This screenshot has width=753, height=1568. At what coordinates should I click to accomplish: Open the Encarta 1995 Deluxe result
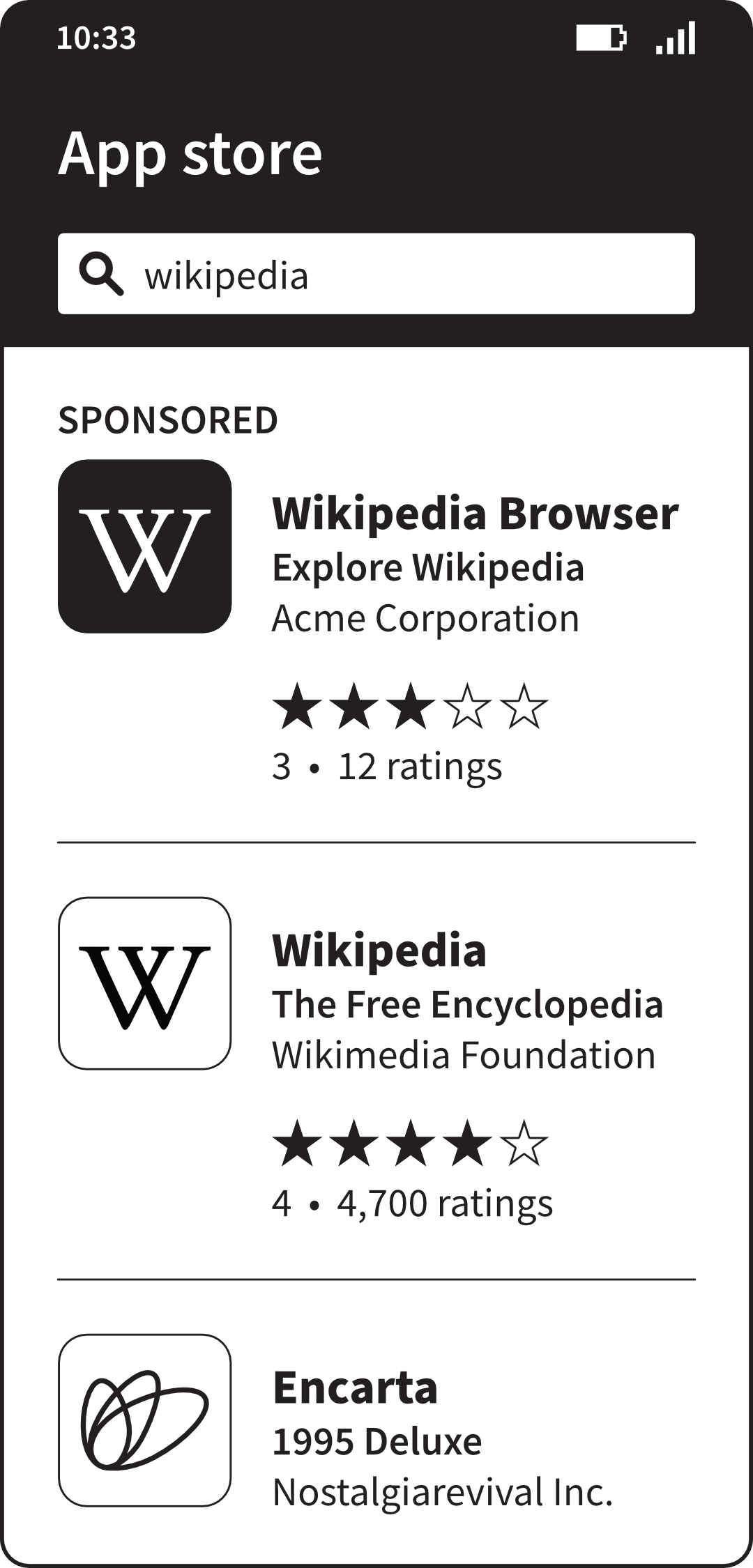click(x=355, y=1388)
